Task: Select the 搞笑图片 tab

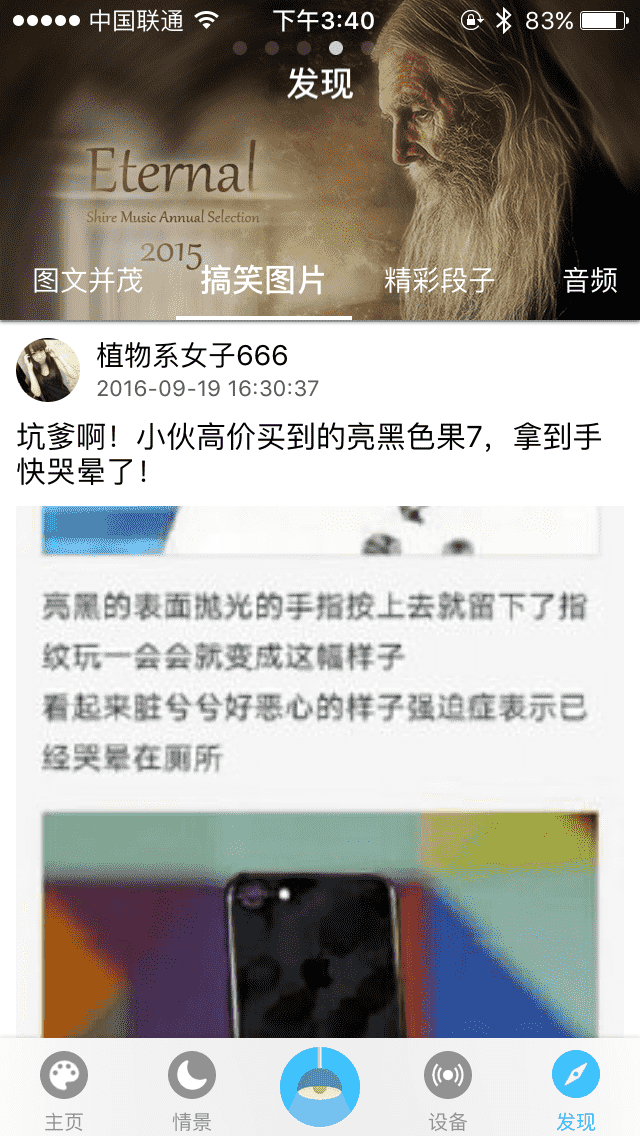Action: click(263, 280)
